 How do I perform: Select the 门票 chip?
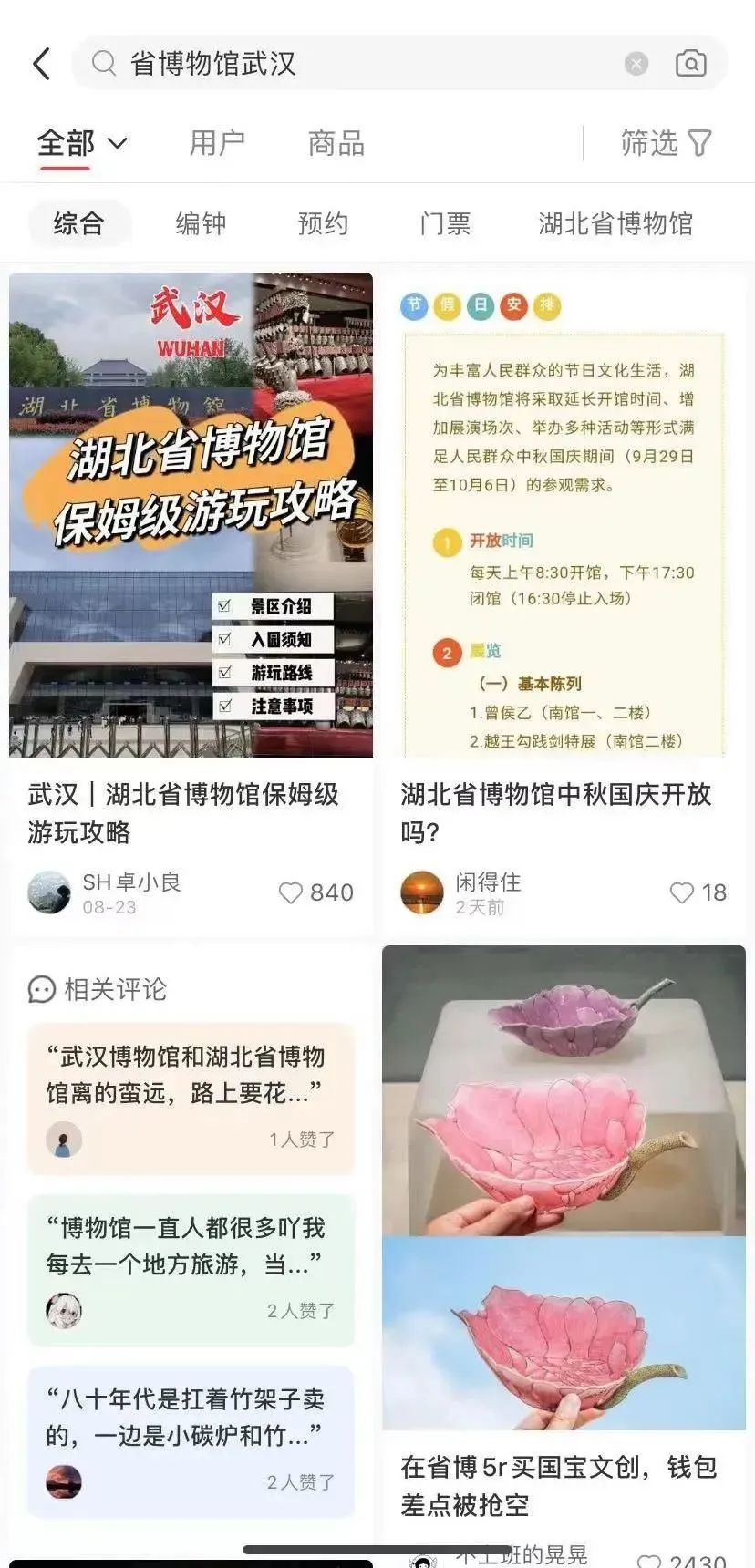[x=445, y=223]
